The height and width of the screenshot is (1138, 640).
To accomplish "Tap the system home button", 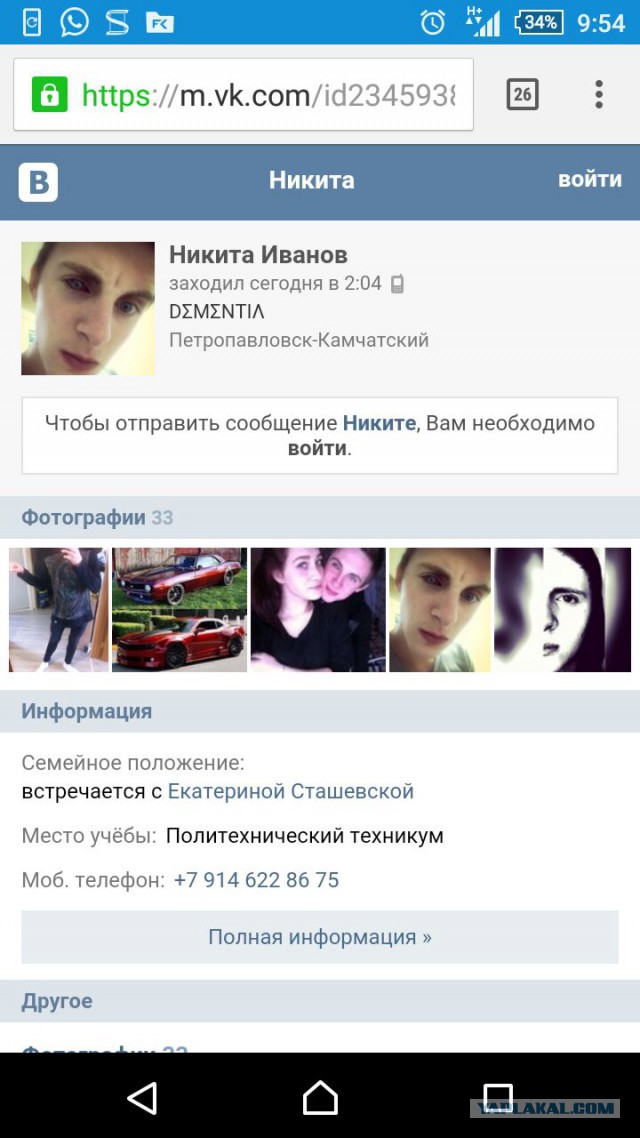I will click(320, 1098).
